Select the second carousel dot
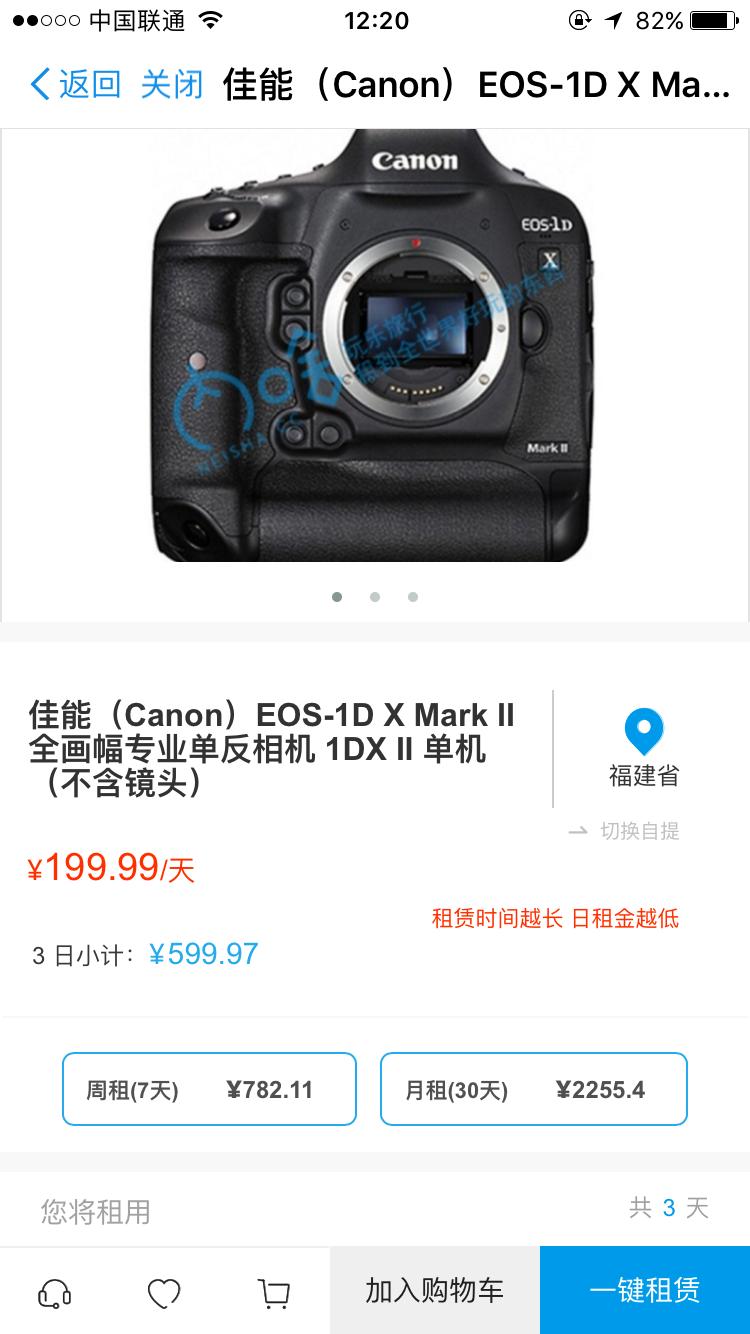 click(x=375, y=596)
